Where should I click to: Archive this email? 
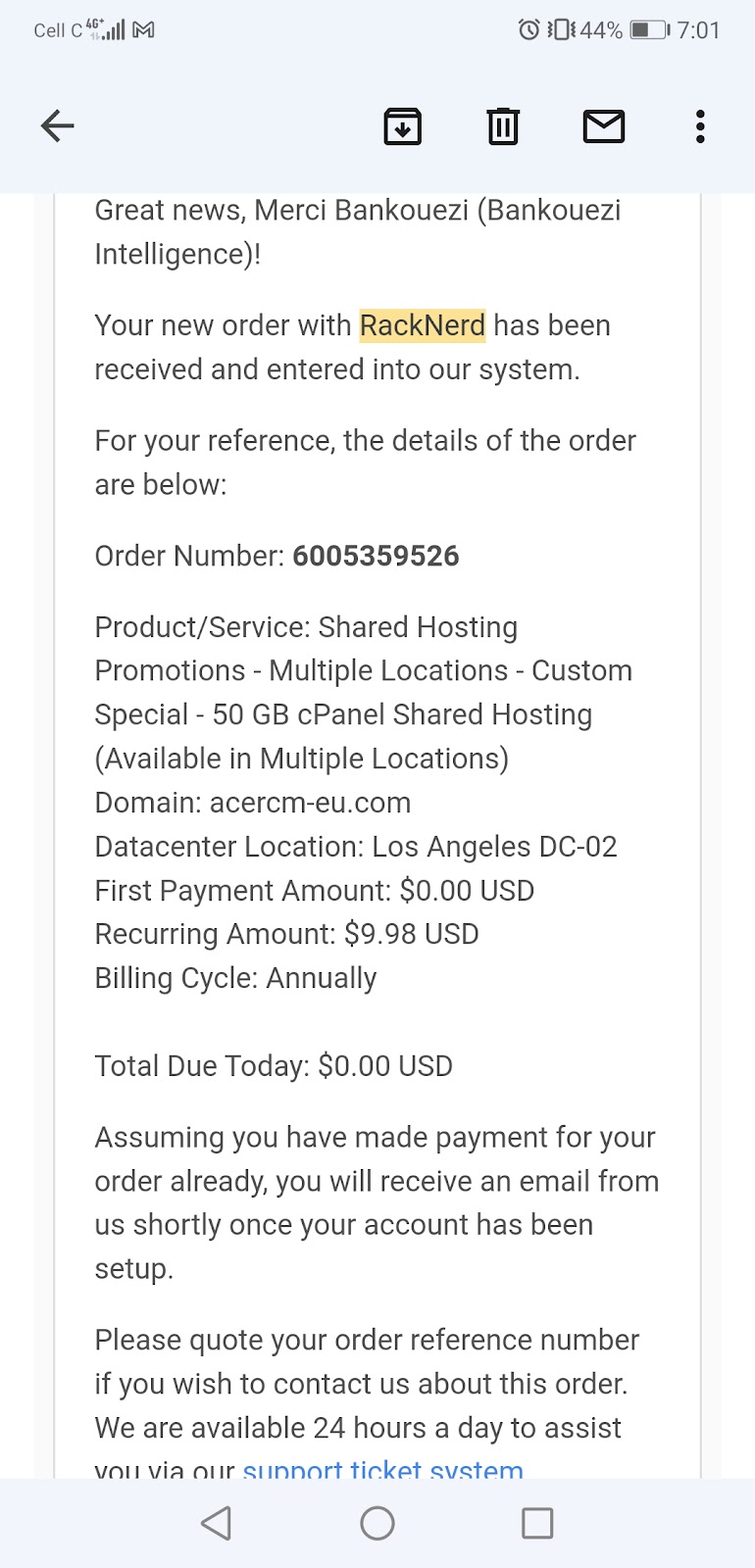pos(402,126)
